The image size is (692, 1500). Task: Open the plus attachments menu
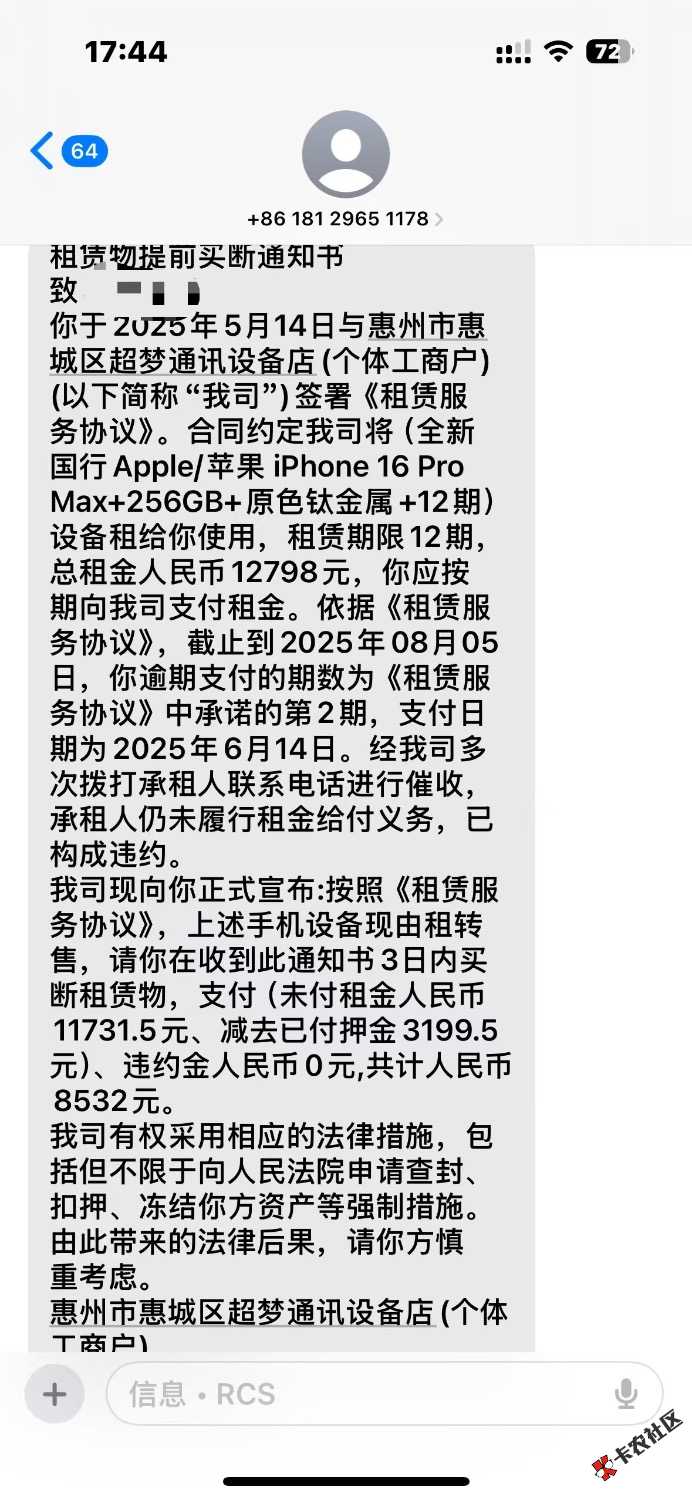(55, 1394)
